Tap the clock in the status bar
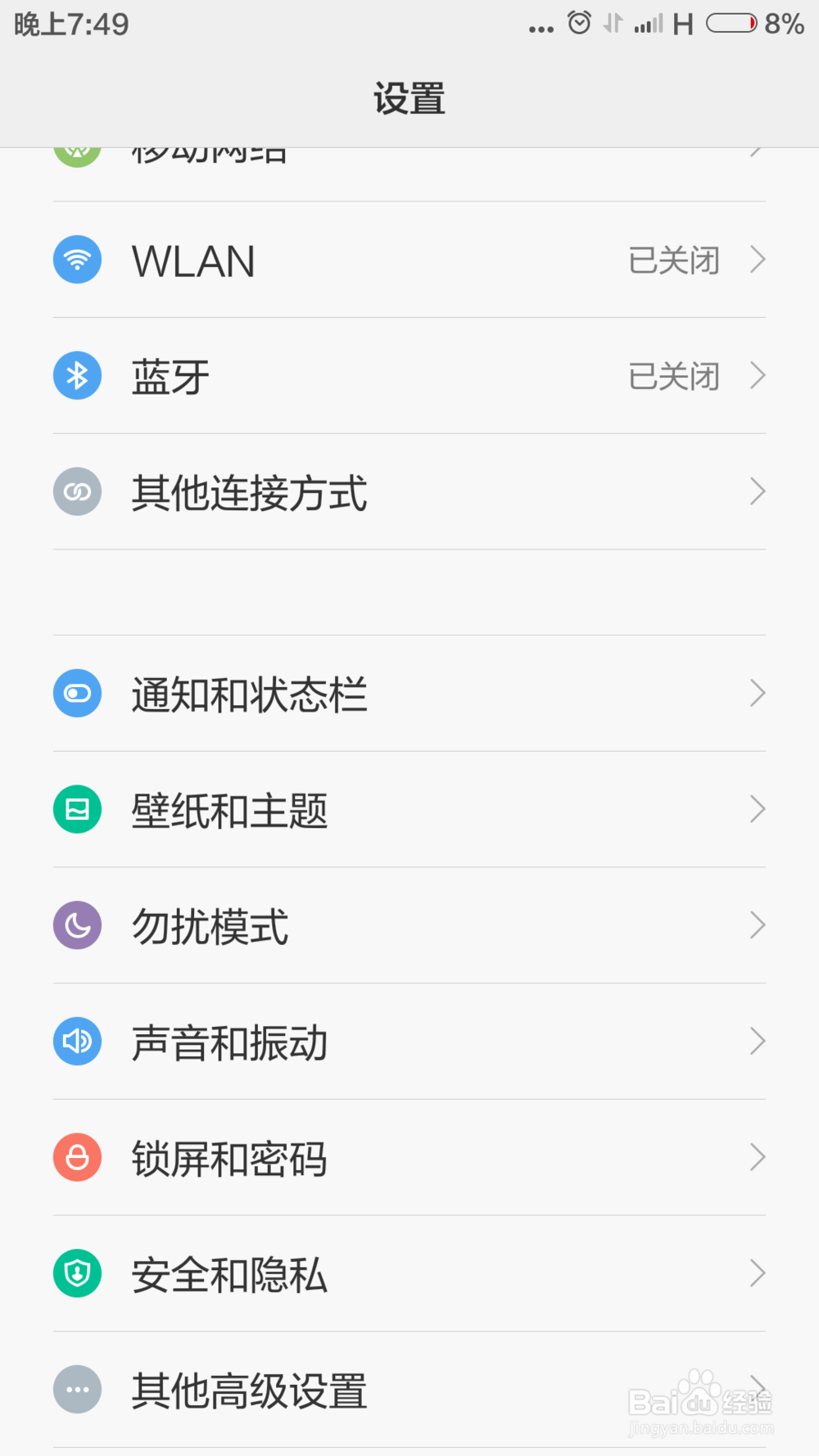Viewport: 819px width, 1456px height. pyautogui.click(x=70, y=23)
